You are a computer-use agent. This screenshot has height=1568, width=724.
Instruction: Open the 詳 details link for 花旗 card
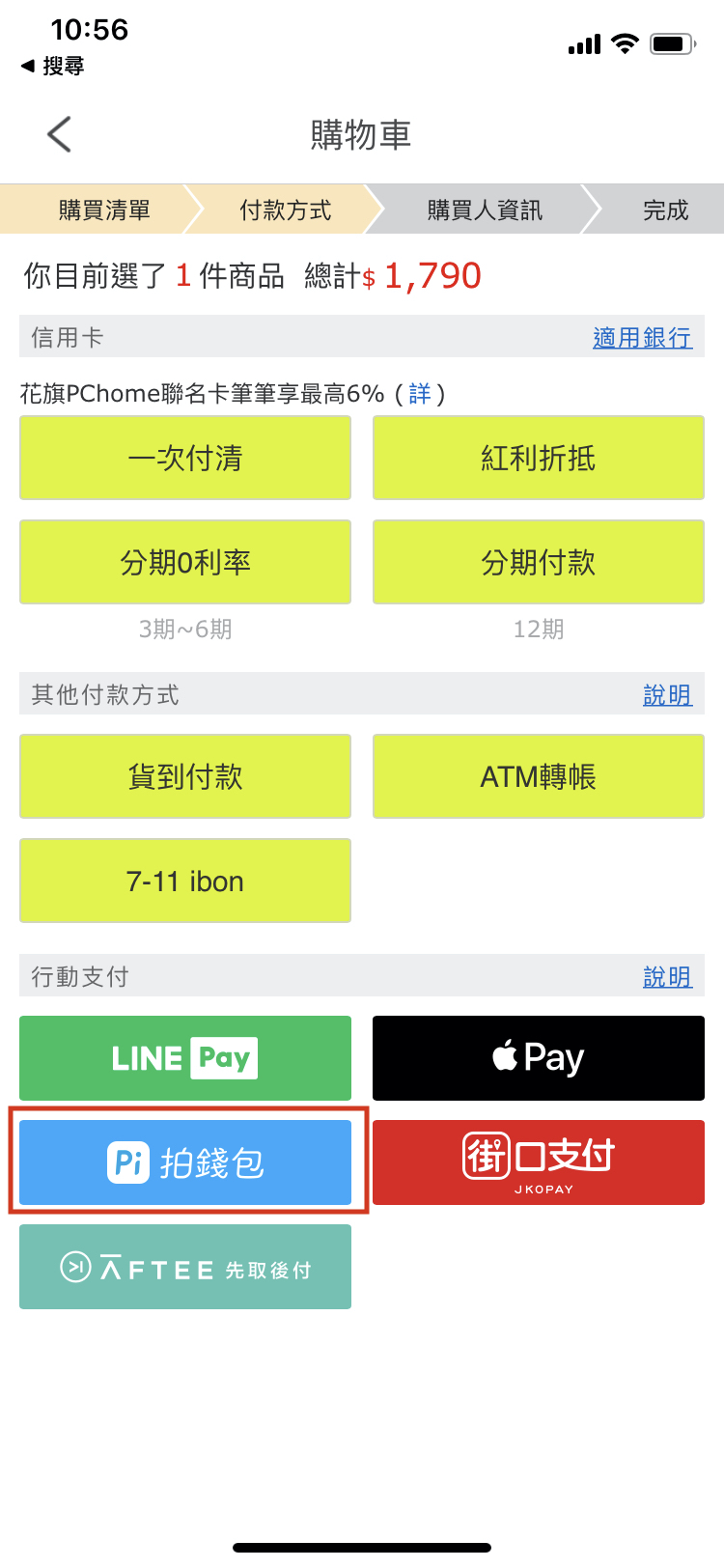420,393
